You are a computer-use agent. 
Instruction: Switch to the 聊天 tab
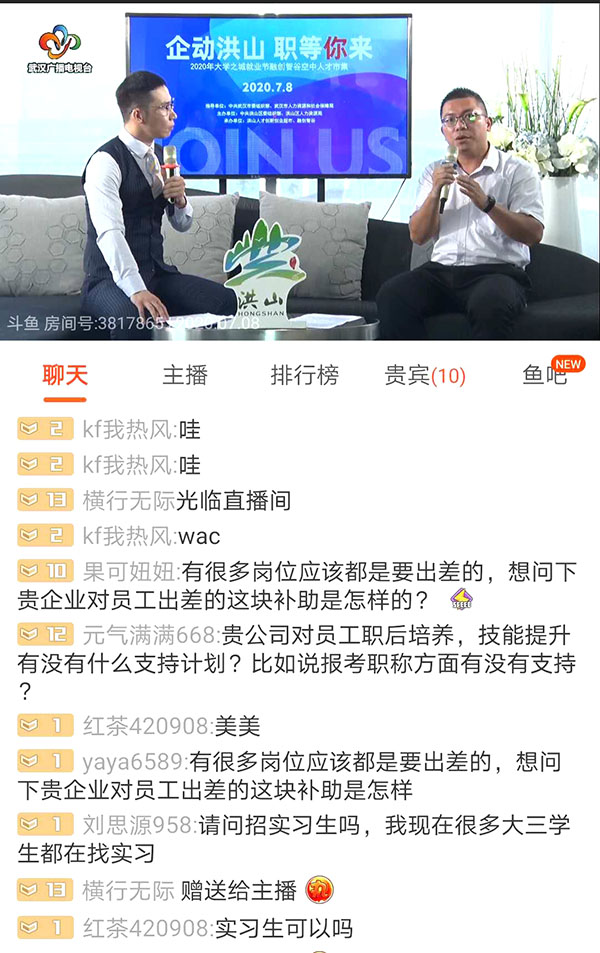(x=65, y=376)
